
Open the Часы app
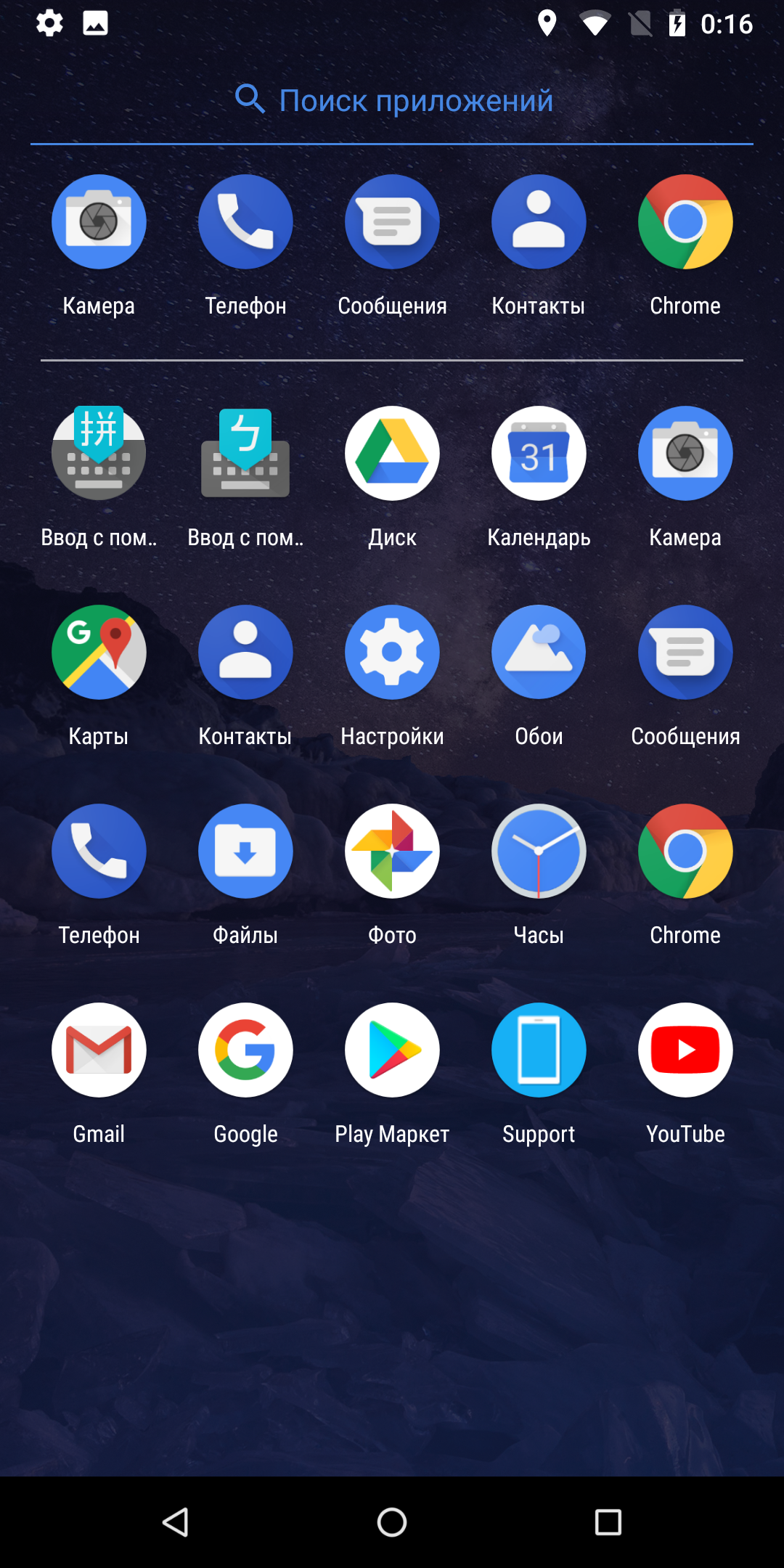(539, 852)
